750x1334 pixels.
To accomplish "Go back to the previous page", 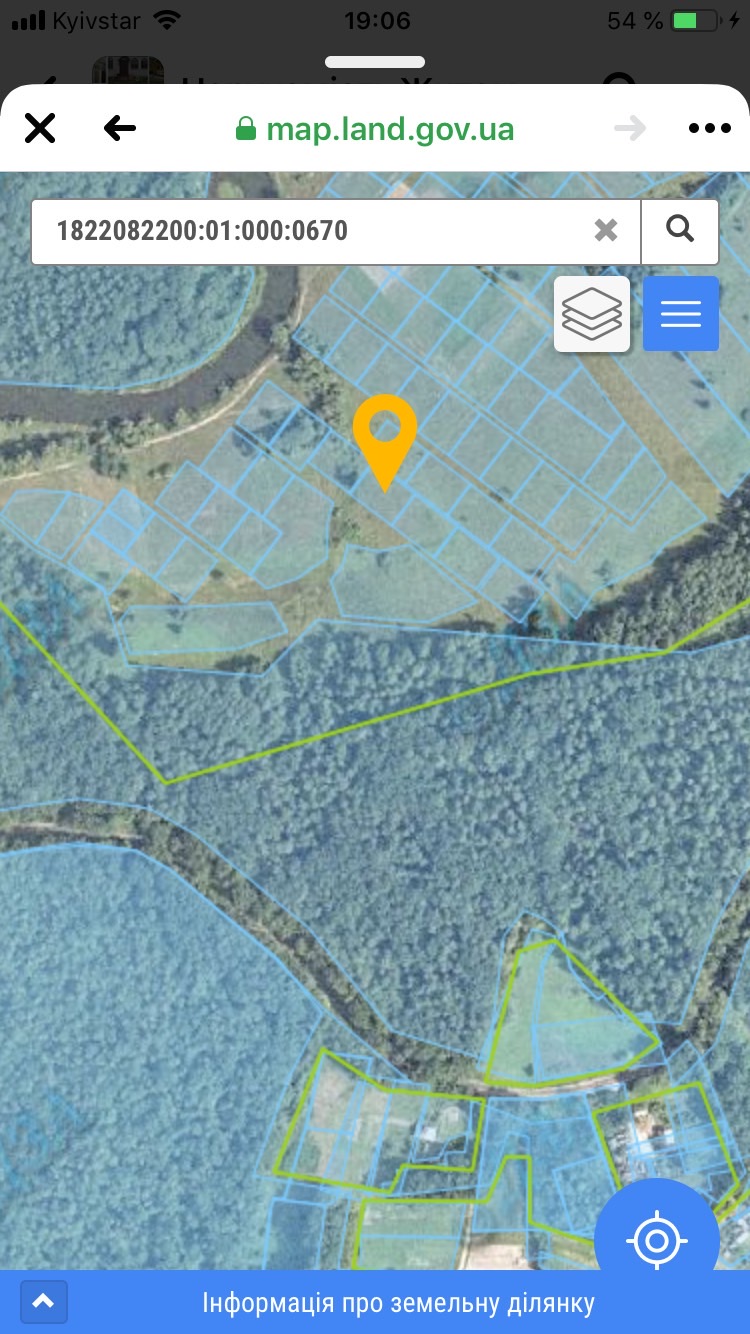I will (x=120, y=128).
